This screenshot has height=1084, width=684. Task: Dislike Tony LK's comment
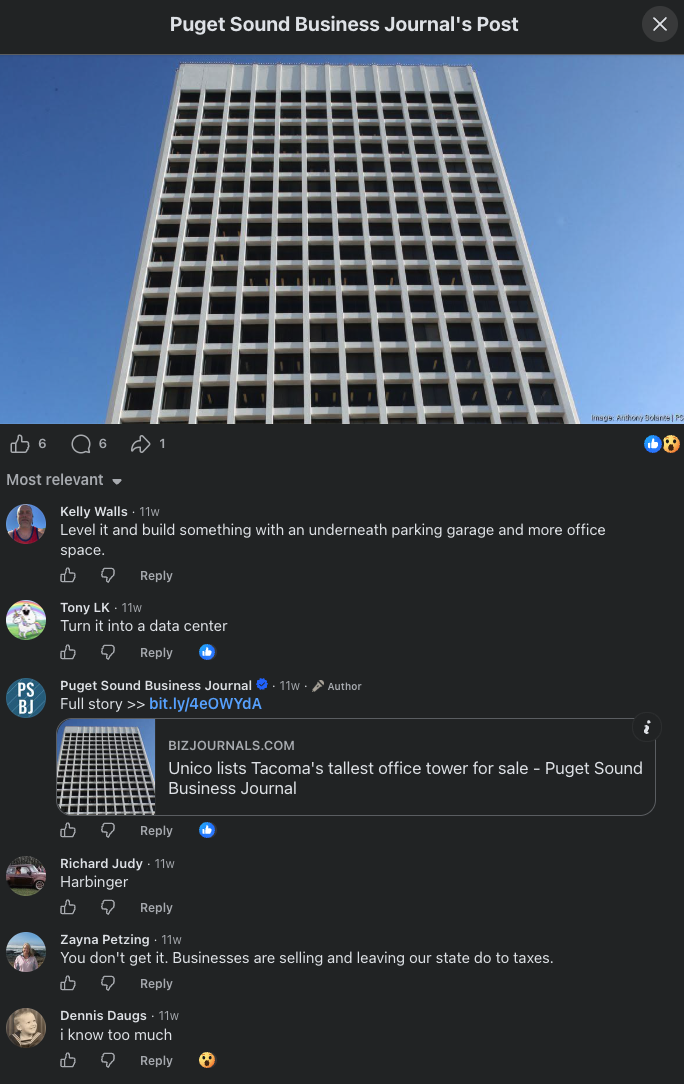click(108, 652)
